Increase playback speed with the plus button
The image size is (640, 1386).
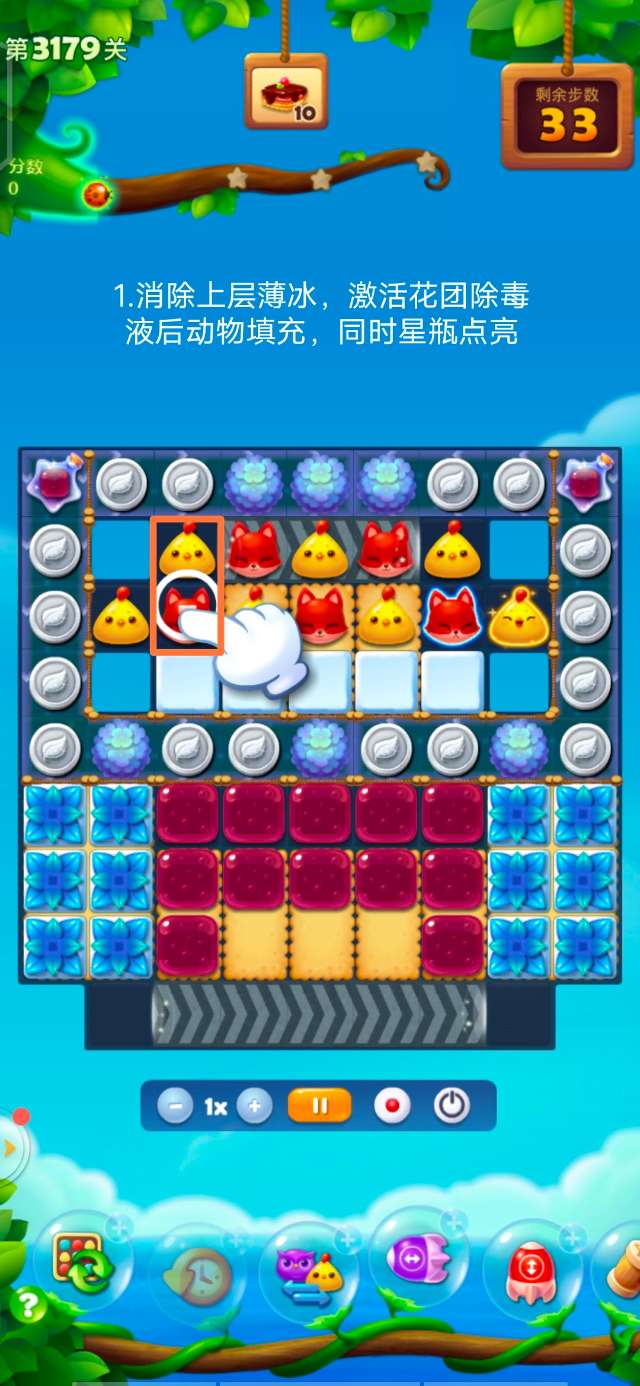[254, 1107]
